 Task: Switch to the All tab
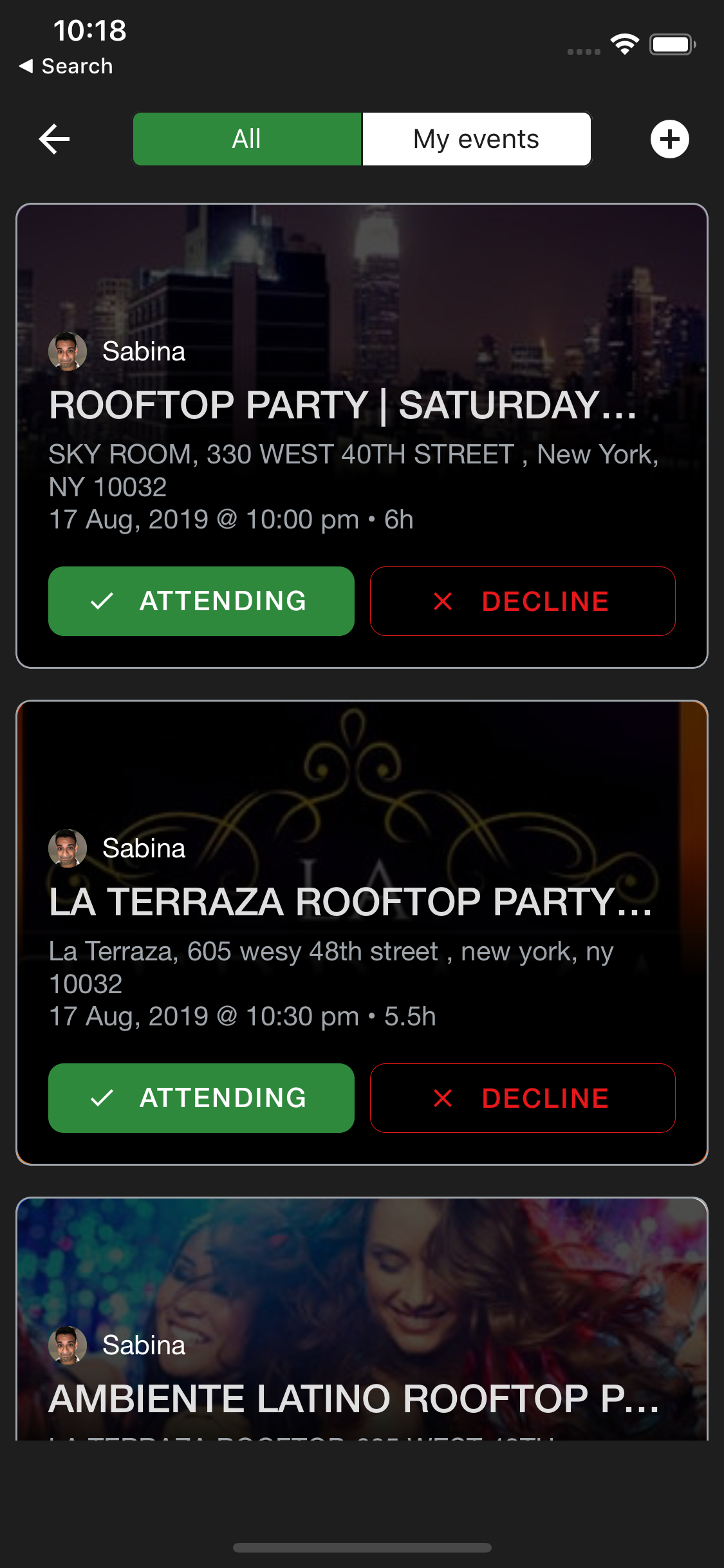click(x=247, y=139)
